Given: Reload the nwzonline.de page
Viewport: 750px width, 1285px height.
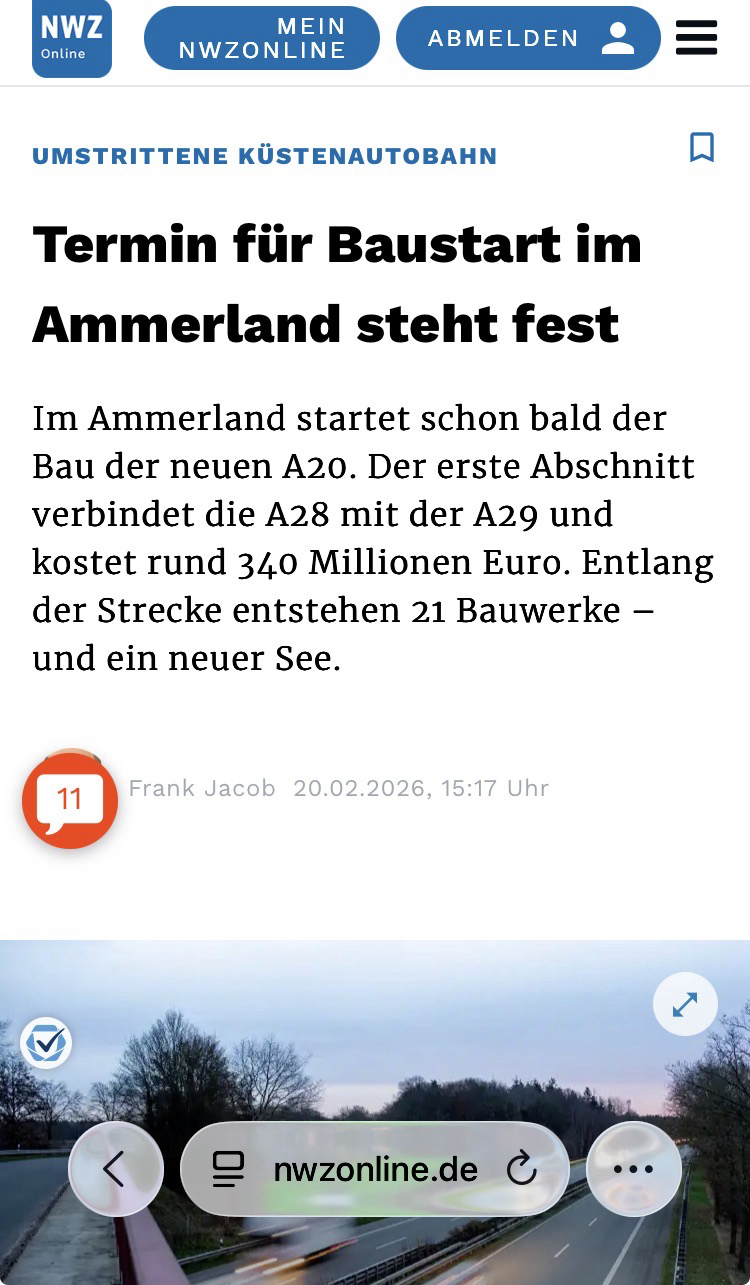Looking at the screenshot, I should [522, 1169].
